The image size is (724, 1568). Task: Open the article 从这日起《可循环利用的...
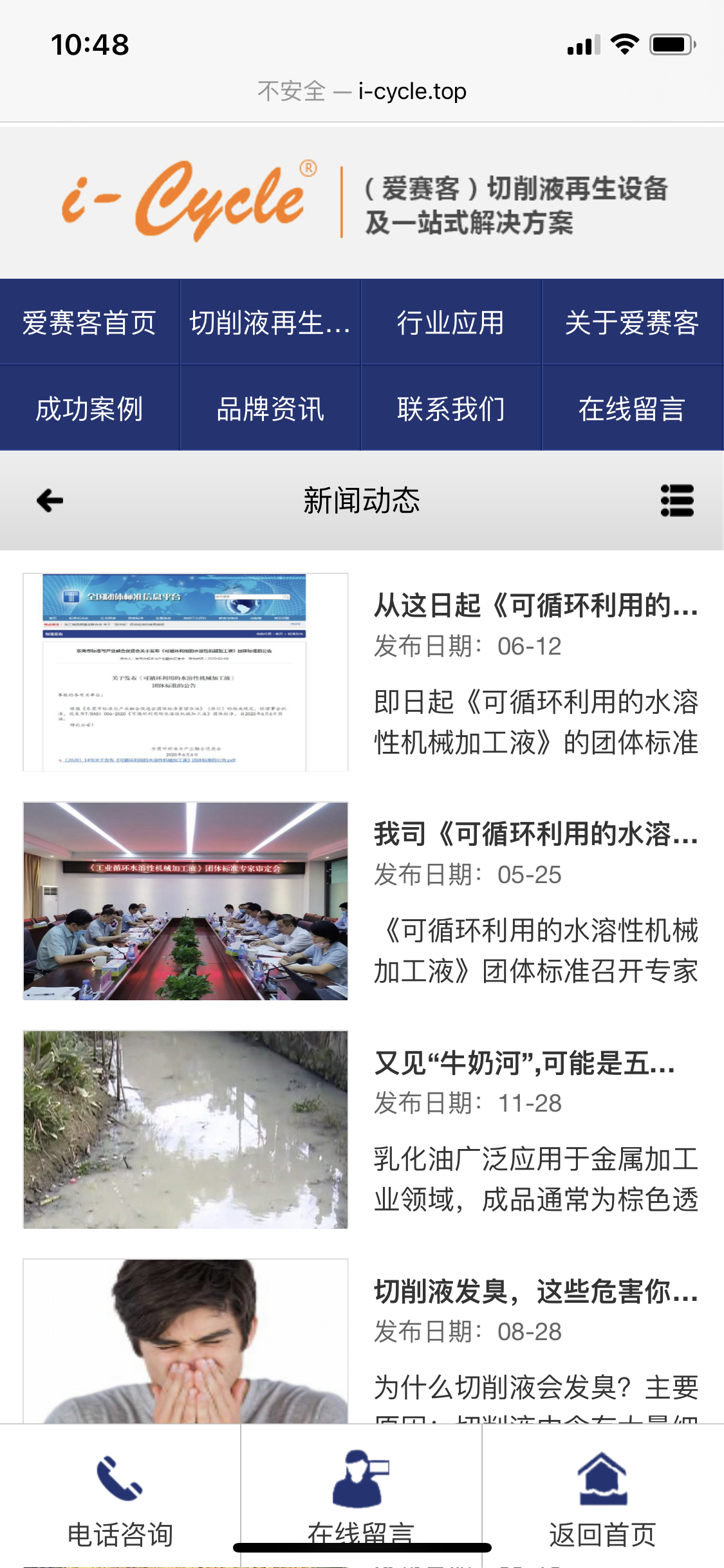pyautogui.click(x=535, y=606)
